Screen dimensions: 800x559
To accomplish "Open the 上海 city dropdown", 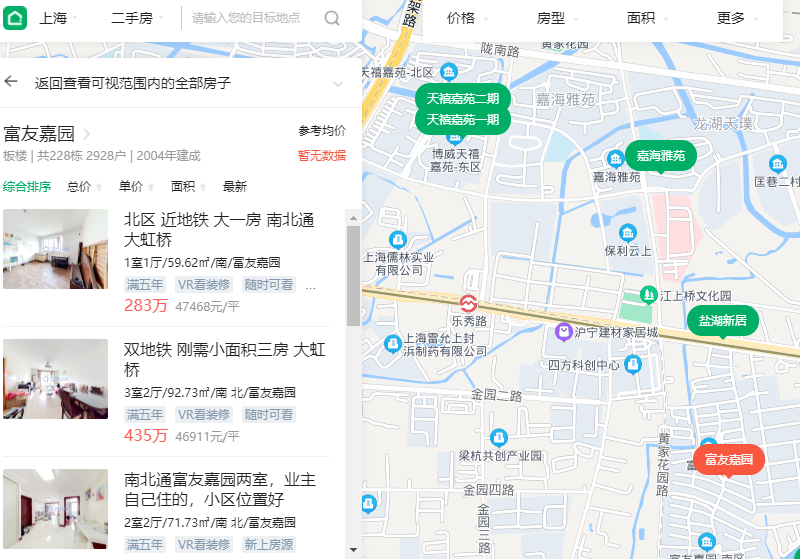I will click(x=57, y=18).
